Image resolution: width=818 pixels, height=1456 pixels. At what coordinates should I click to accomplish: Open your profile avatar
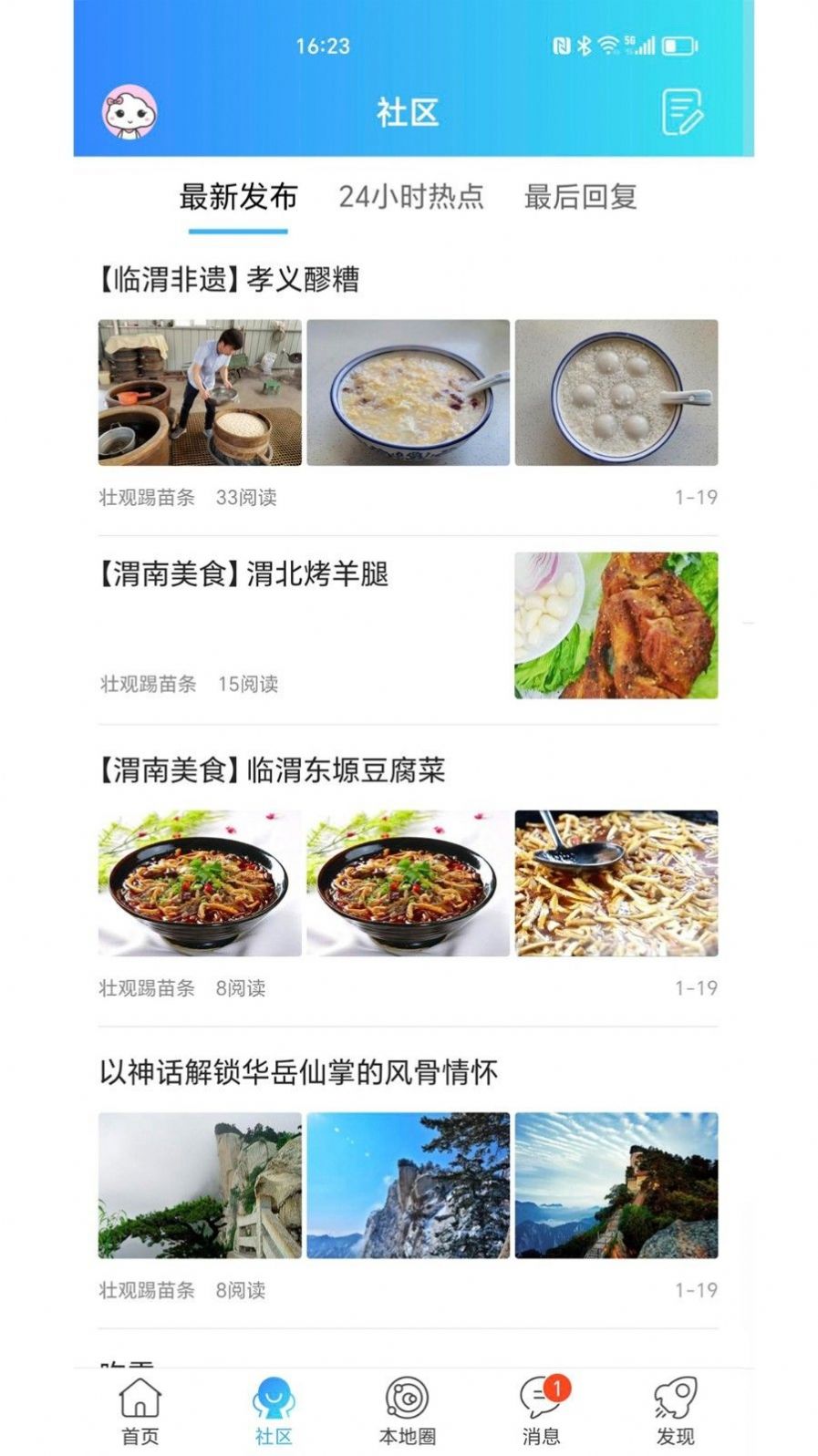[x=129, y=111]
